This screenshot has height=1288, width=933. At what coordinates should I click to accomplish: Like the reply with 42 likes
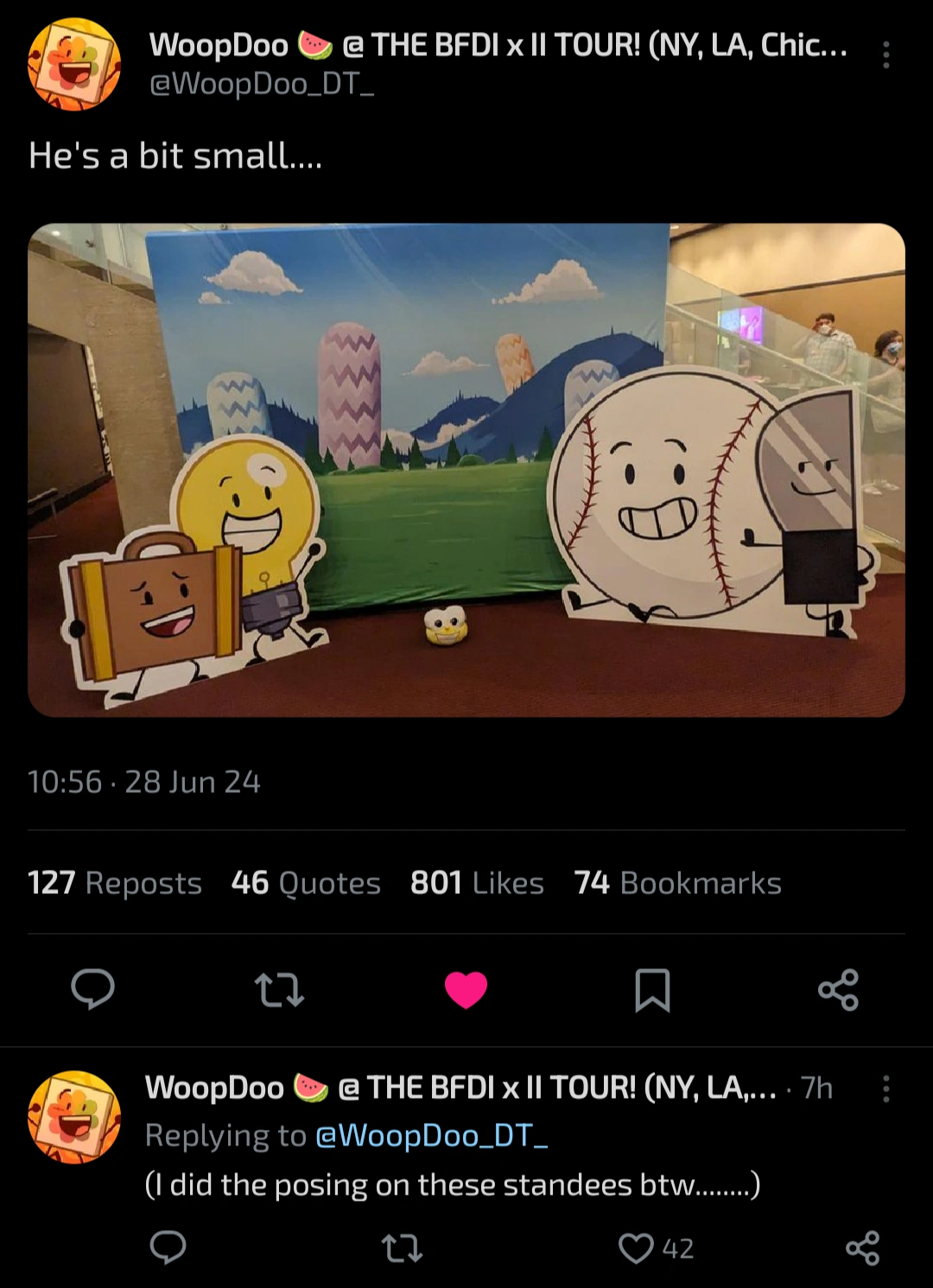638,1247
